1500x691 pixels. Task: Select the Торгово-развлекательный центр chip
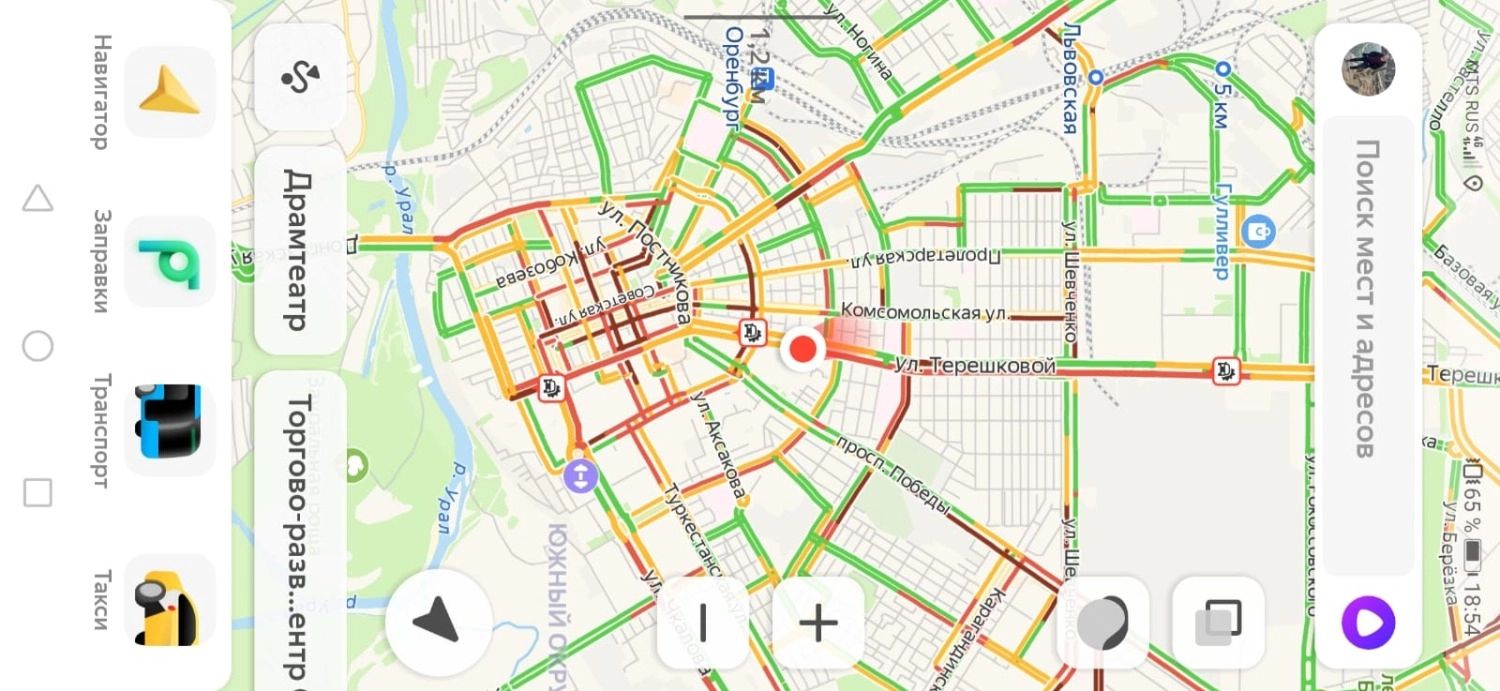[x=300, y=530]
